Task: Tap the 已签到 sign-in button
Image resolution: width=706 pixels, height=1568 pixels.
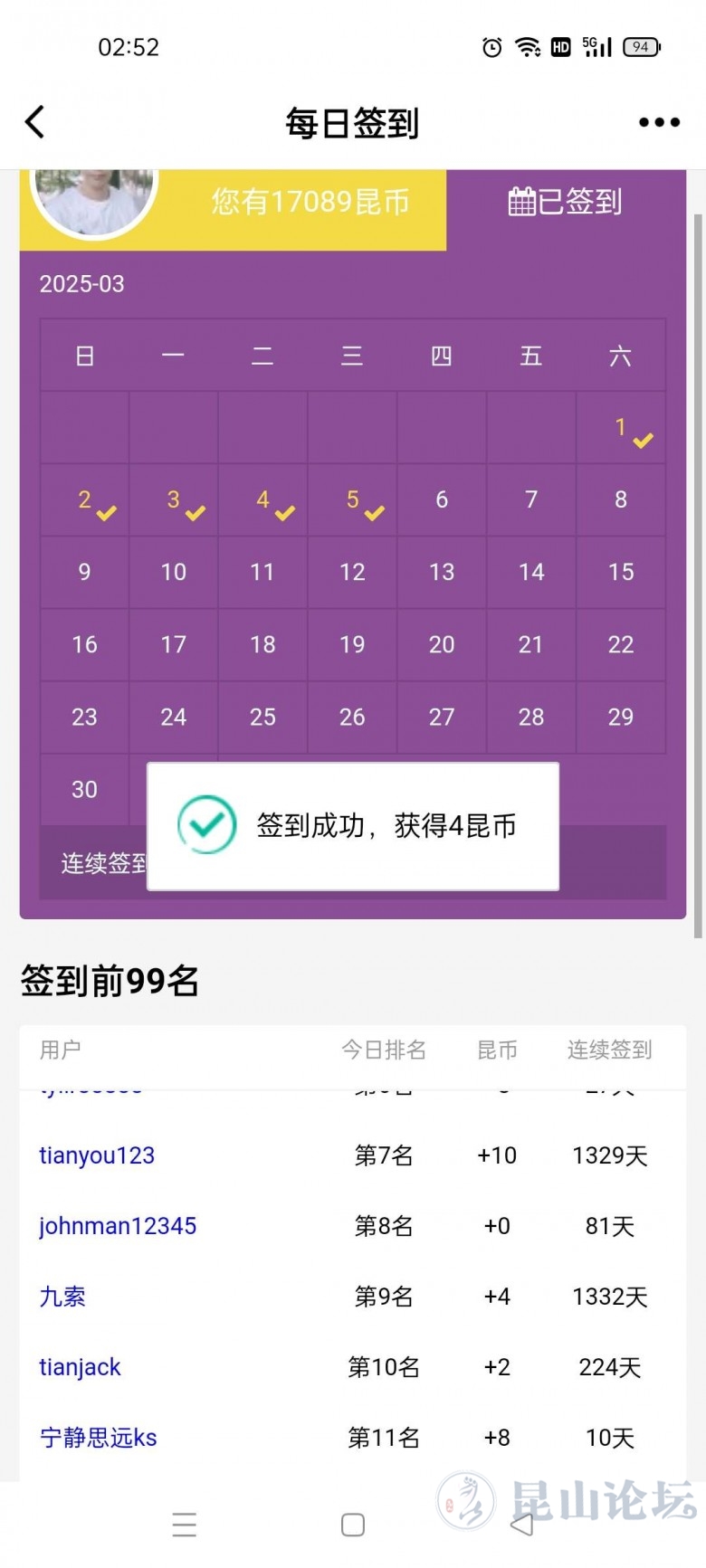Action: click(566, 202)
